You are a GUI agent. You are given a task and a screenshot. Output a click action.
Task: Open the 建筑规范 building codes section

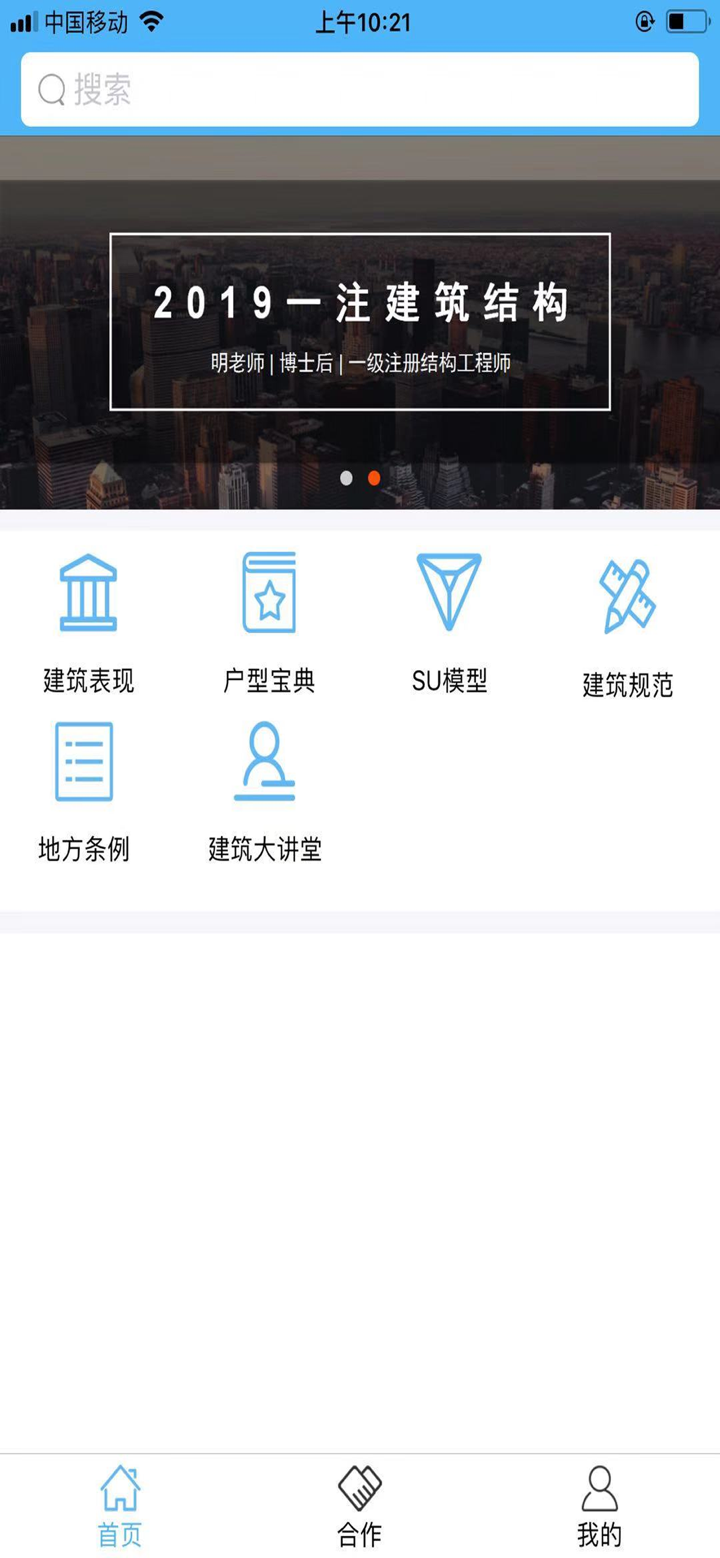(x=628, y=618)
